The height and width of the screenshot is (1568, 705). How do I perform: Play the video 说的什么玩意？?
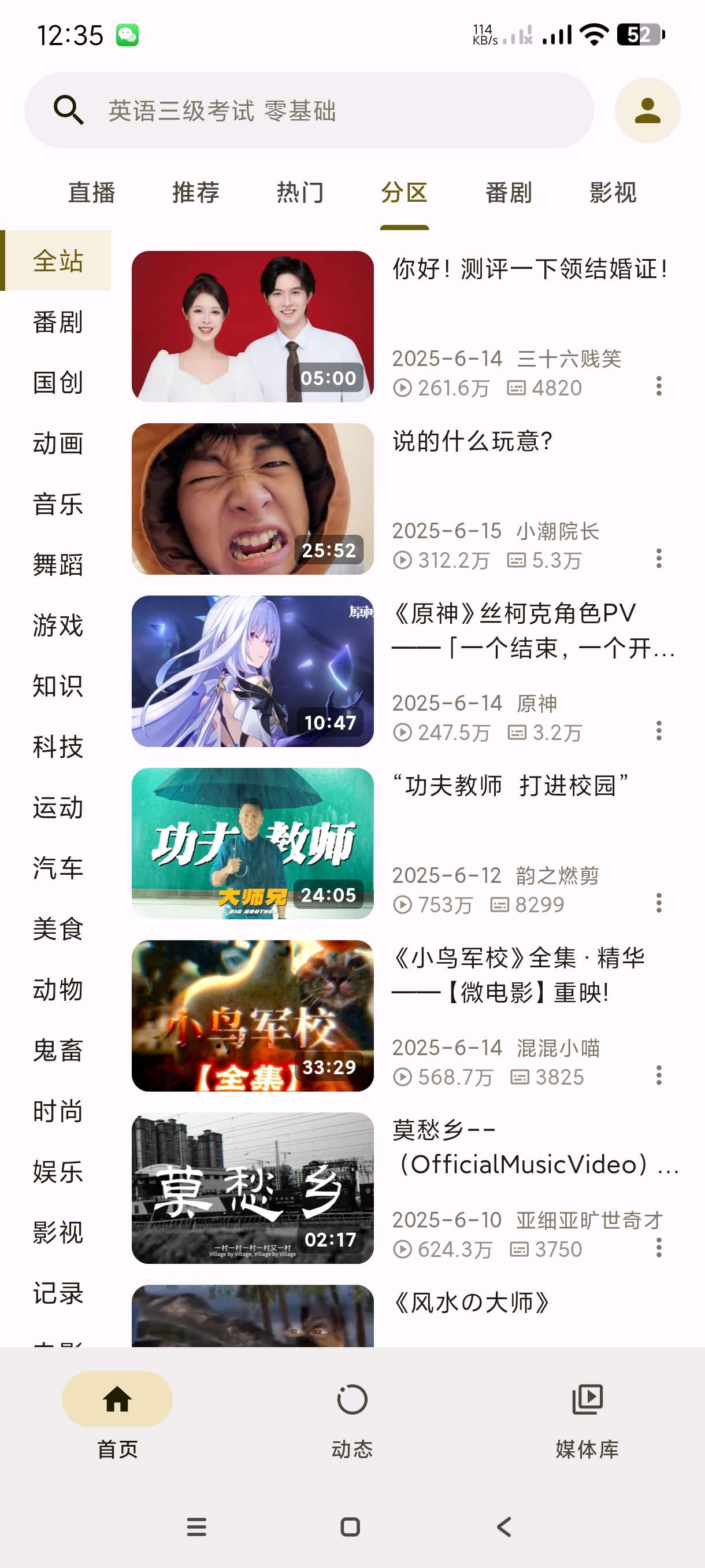pyautogui.click(x=253, y=498)
